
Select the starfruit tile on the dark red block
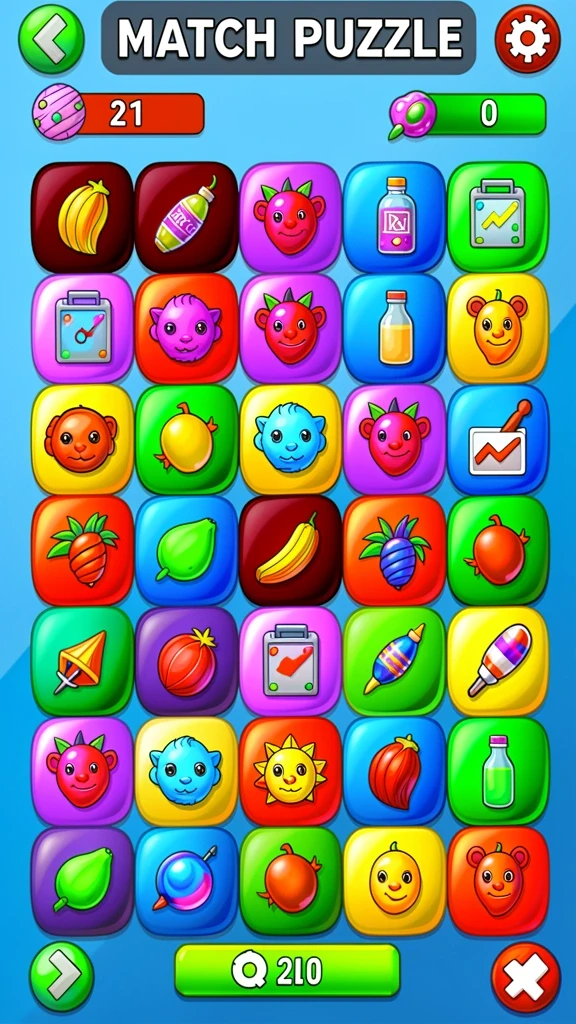82,217
